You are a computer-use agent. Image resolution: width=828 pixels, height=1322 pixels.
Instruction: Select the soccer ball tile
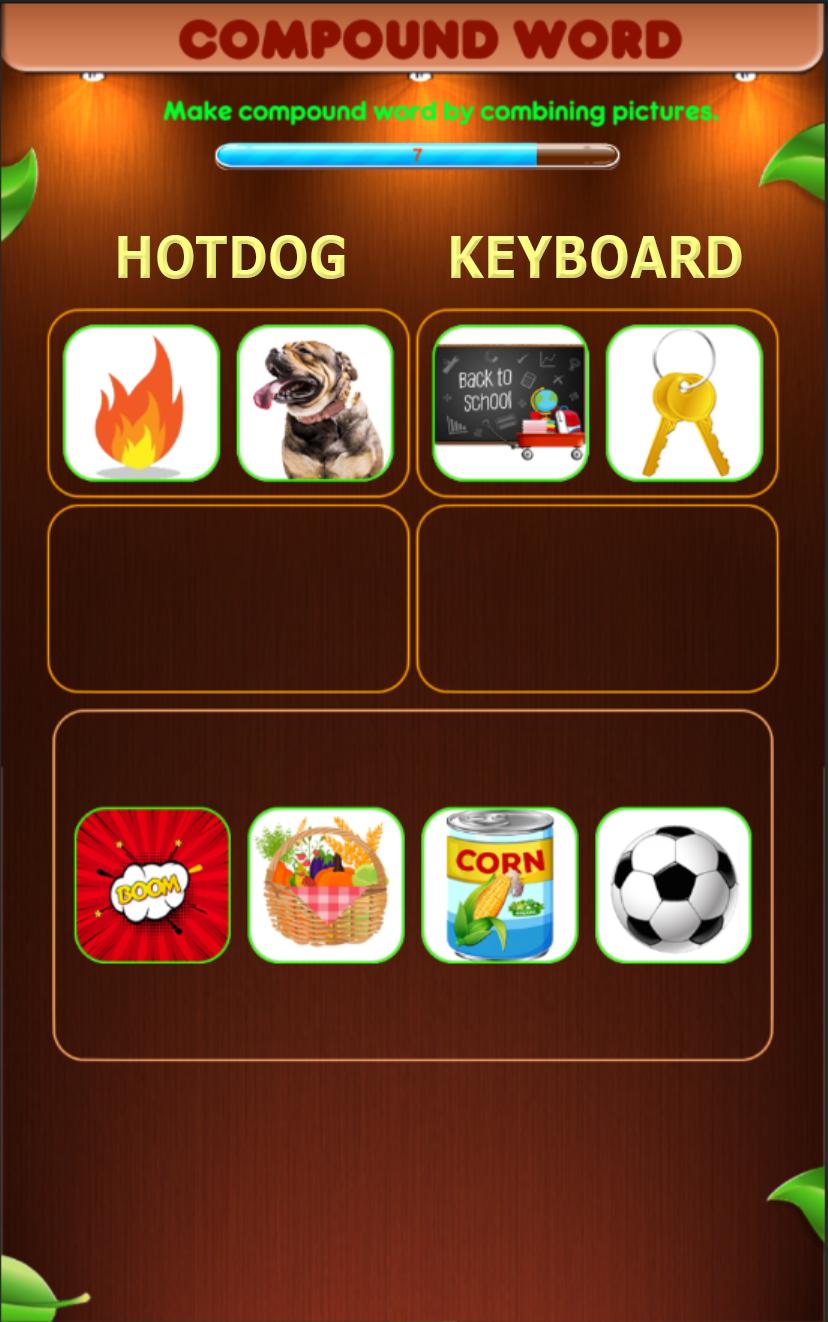point(672,884)
